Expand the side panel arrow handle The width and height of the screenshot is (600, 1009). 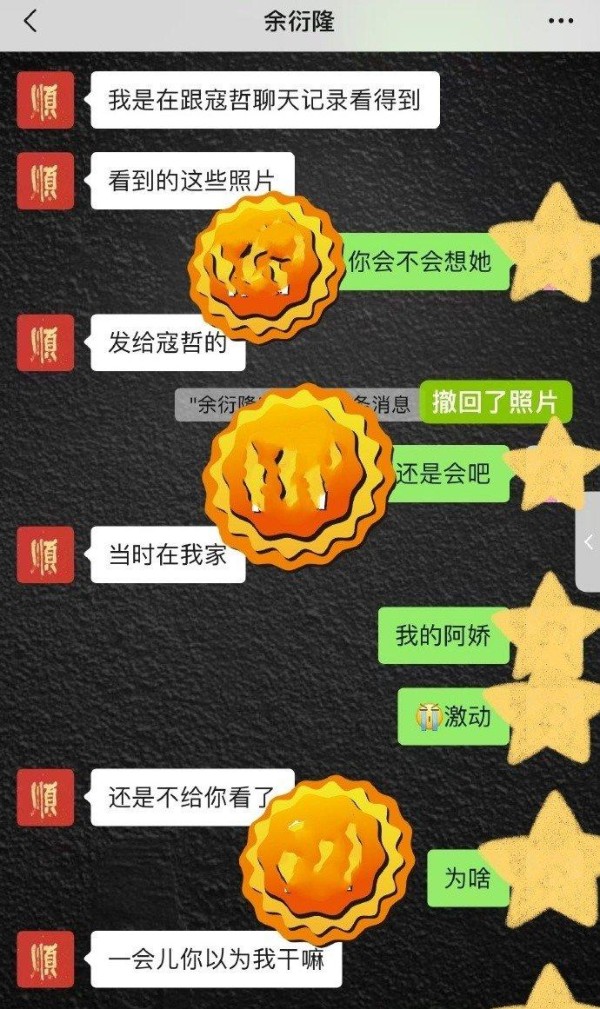(x=588, y=542)
